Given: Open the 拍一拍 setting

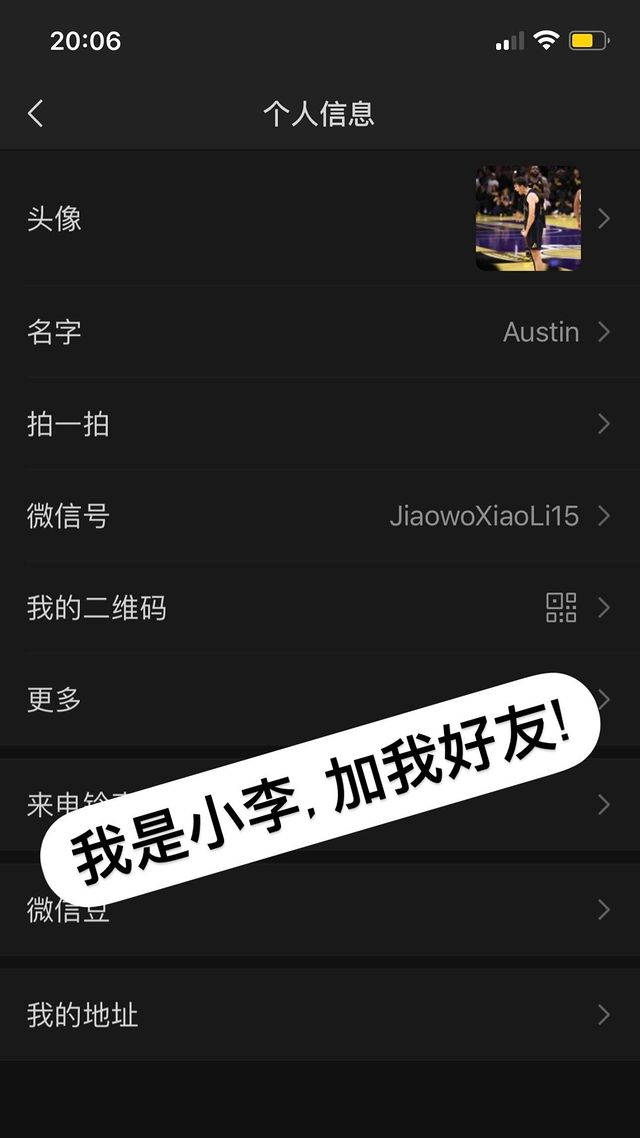Looking at the screenshot, I should coord(320,424).
